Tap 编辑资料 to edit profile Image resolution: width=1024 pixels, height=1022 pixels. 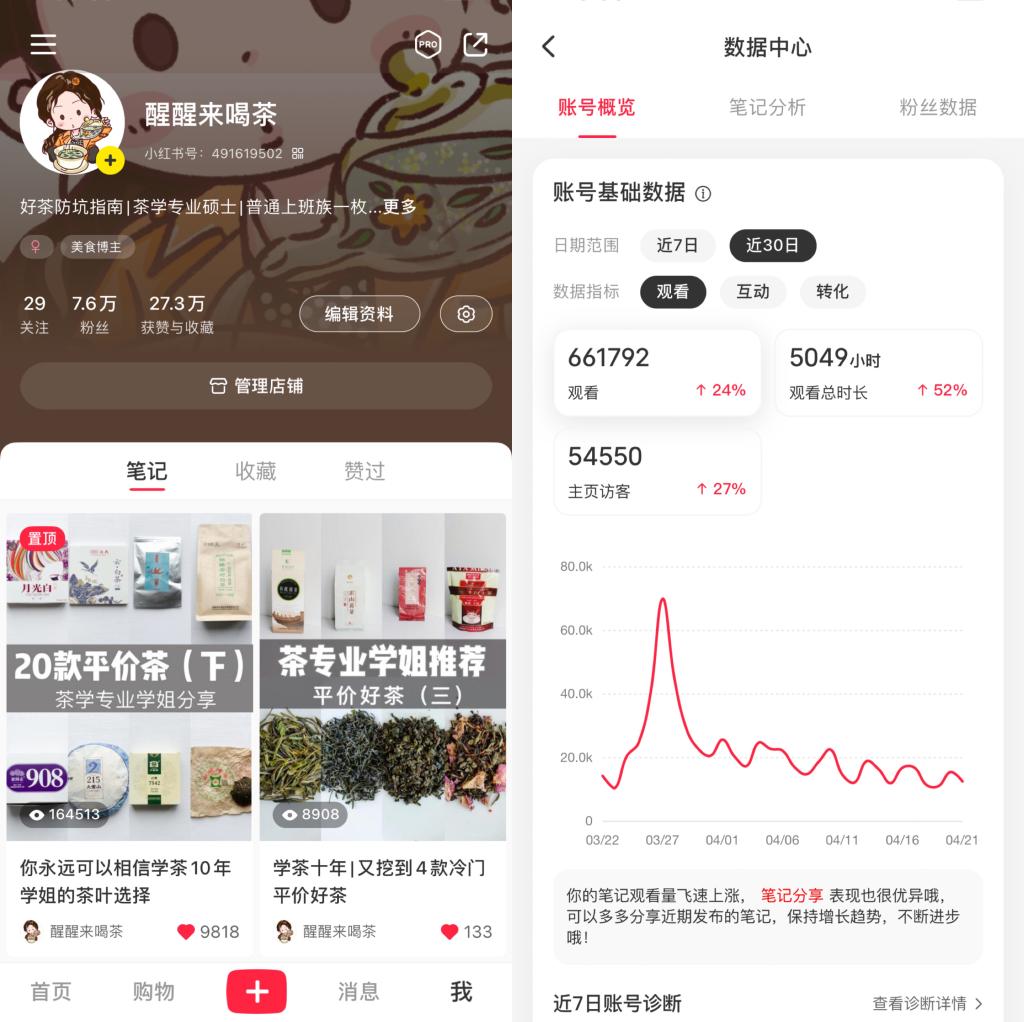359,314
